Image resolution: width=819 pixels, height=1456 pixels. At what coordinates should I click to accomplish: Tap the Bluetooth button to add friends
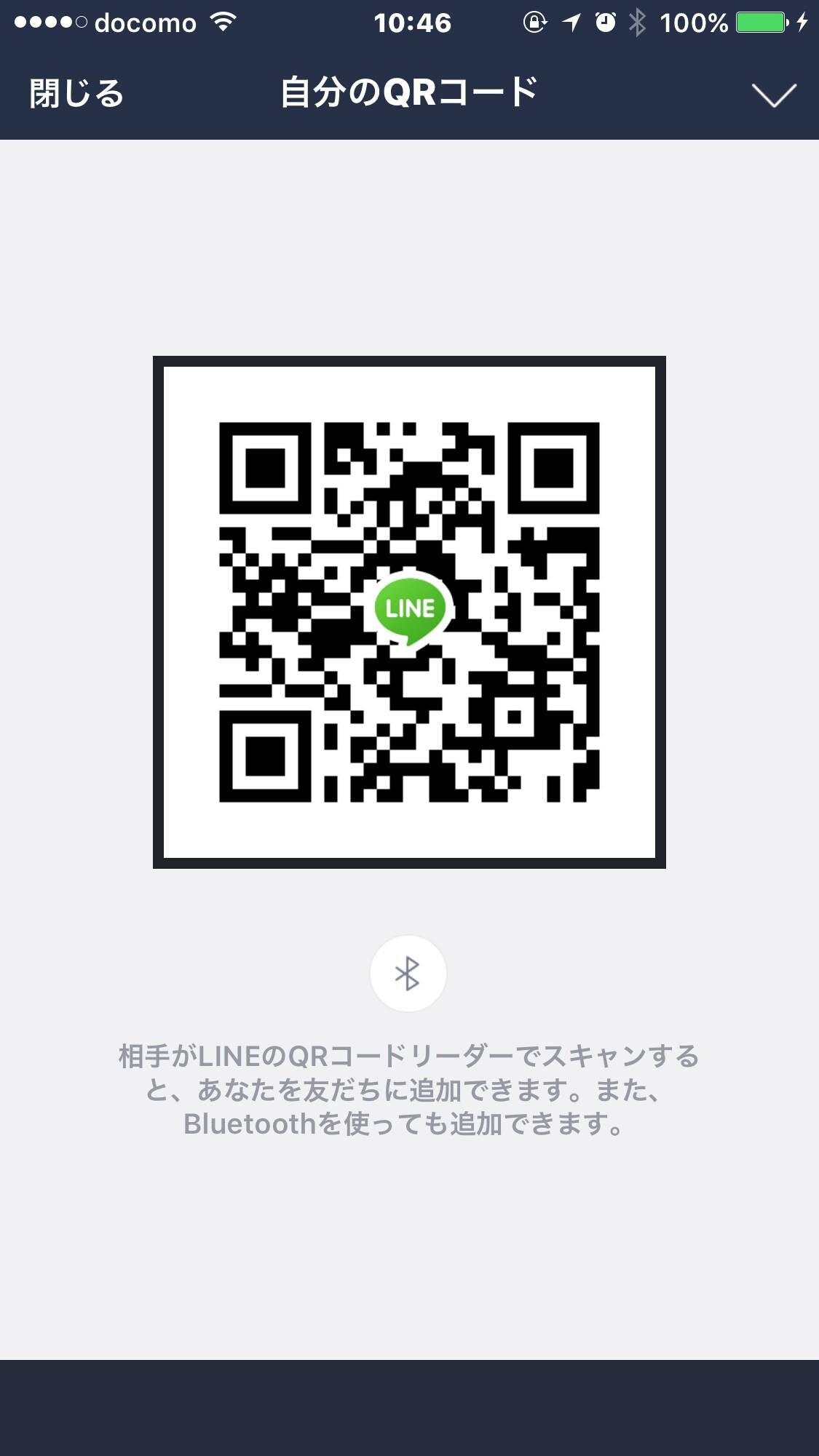click(408, 974)
